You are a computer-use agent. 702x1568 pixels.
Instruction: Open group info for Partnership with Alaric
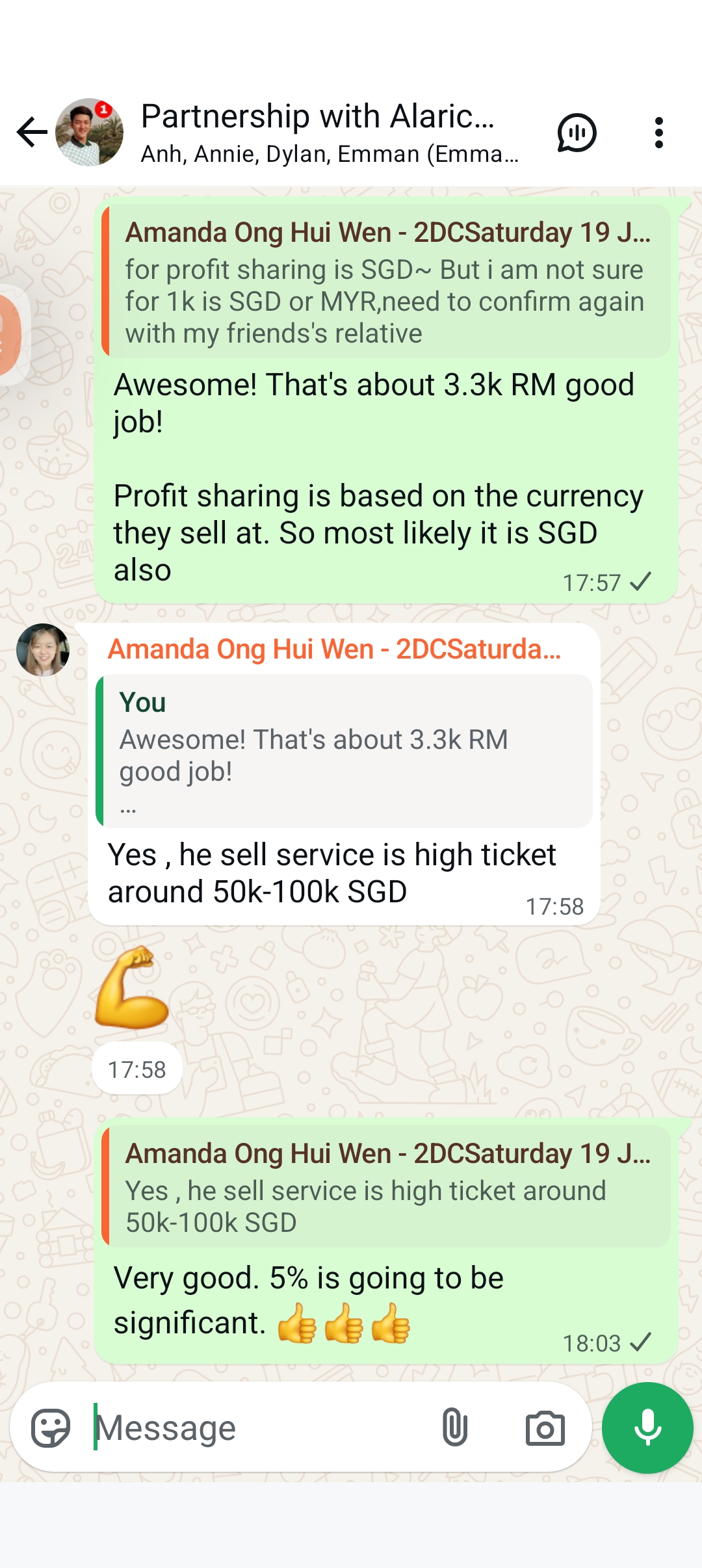[330, 133]
